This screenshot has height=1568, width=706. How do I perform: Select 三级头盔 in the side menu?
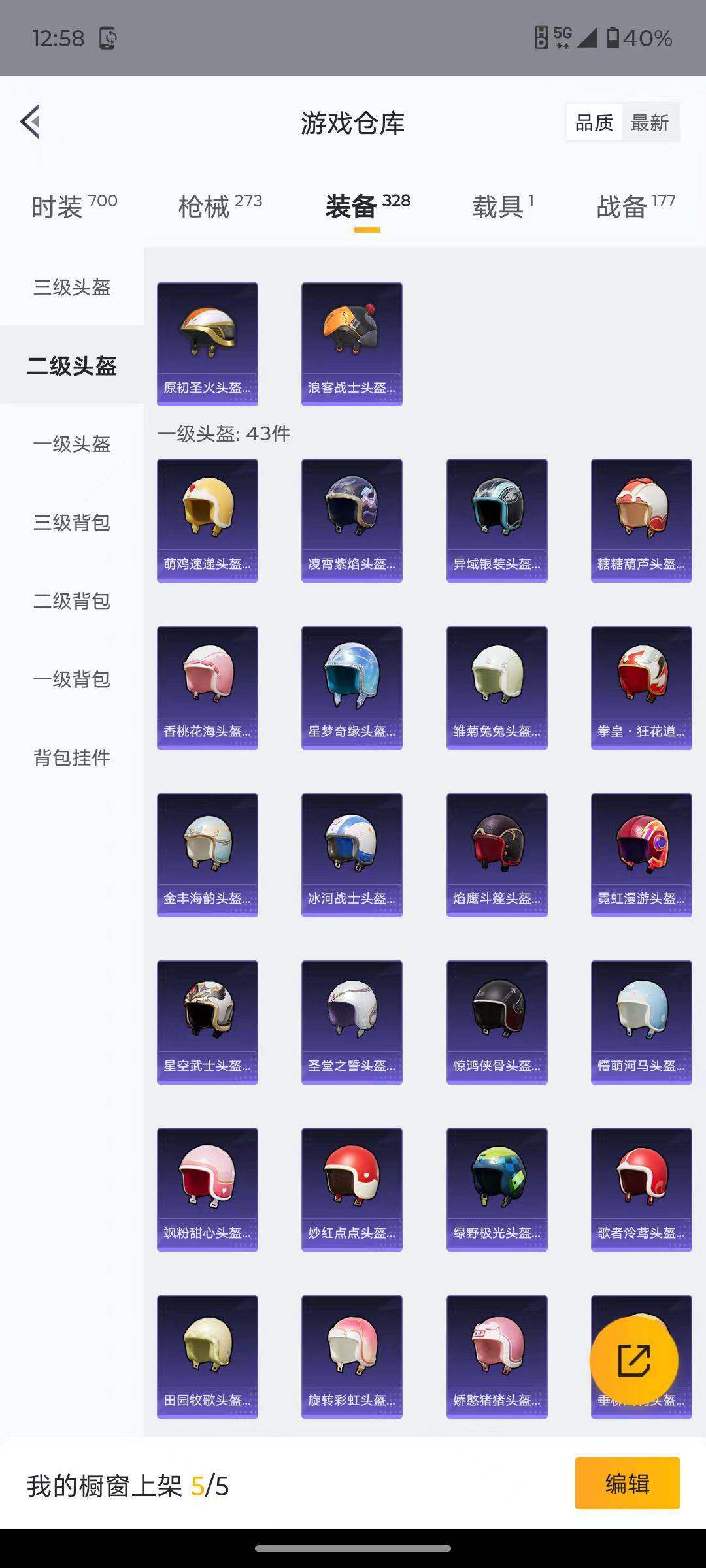pos(72,287)
